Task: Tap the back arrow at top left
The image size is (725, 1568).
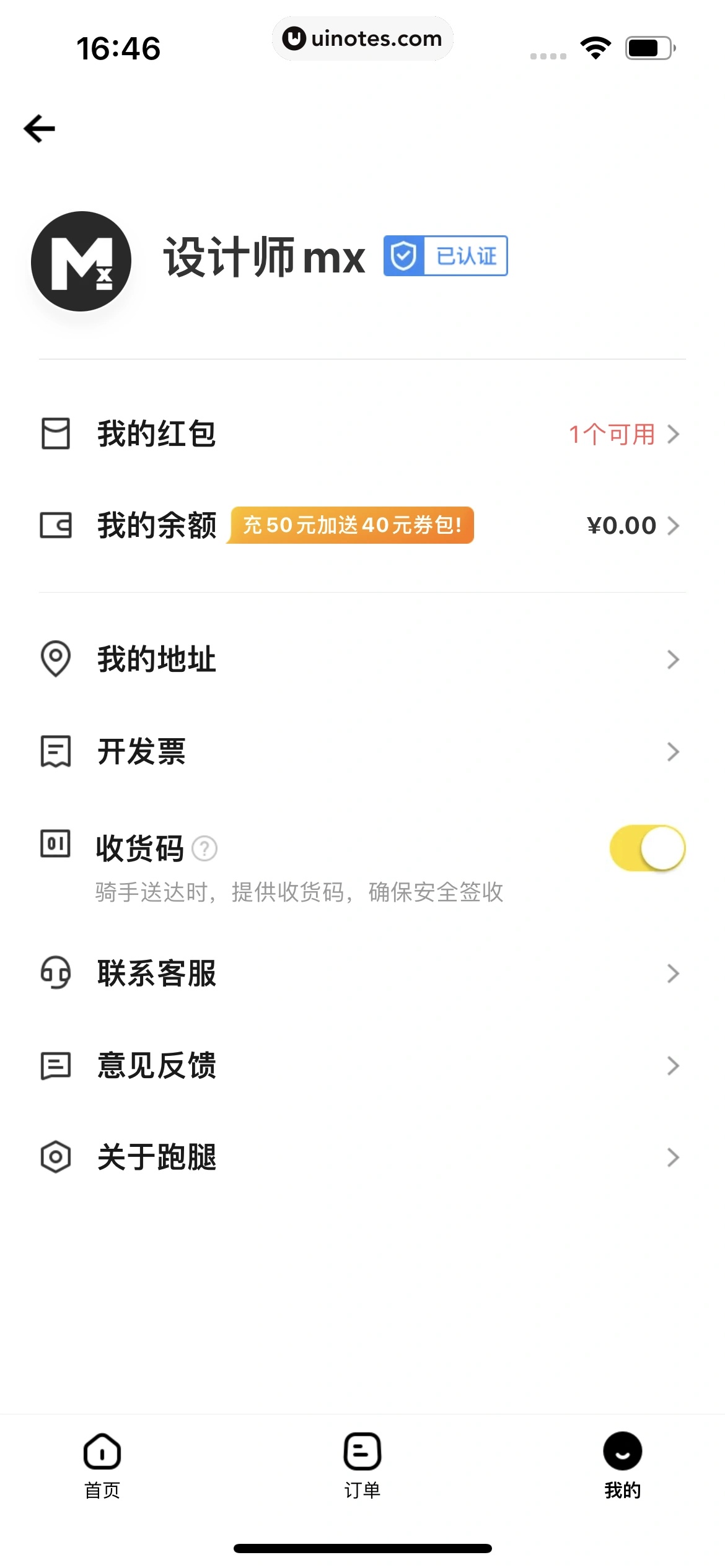Action: [x=39, y=128]
